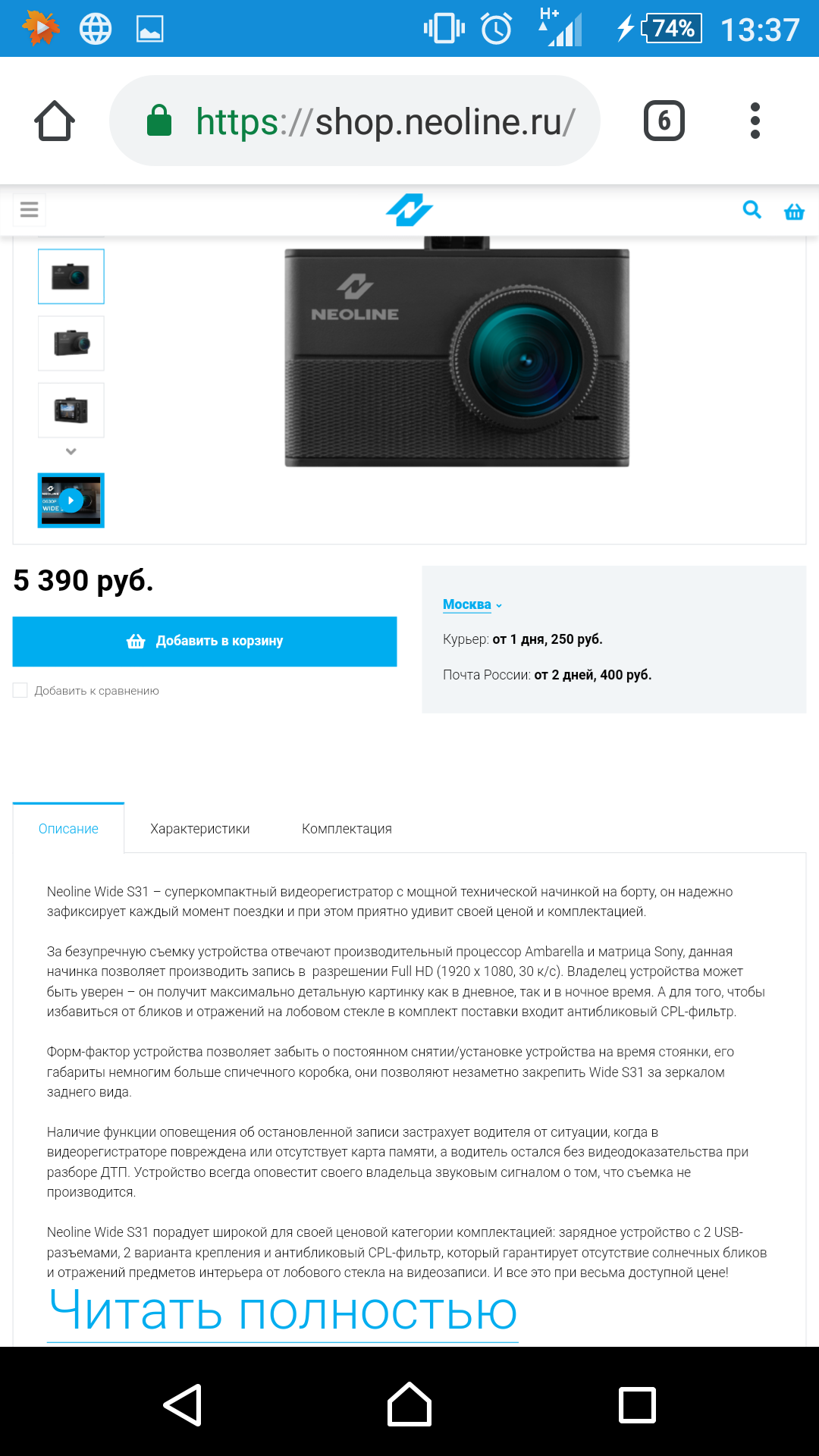The height and width of the screenshot is (1456, 819).
Task: Open the hamburger menu on the shop page
Action: pyautogui.click(x=29, y=210)
